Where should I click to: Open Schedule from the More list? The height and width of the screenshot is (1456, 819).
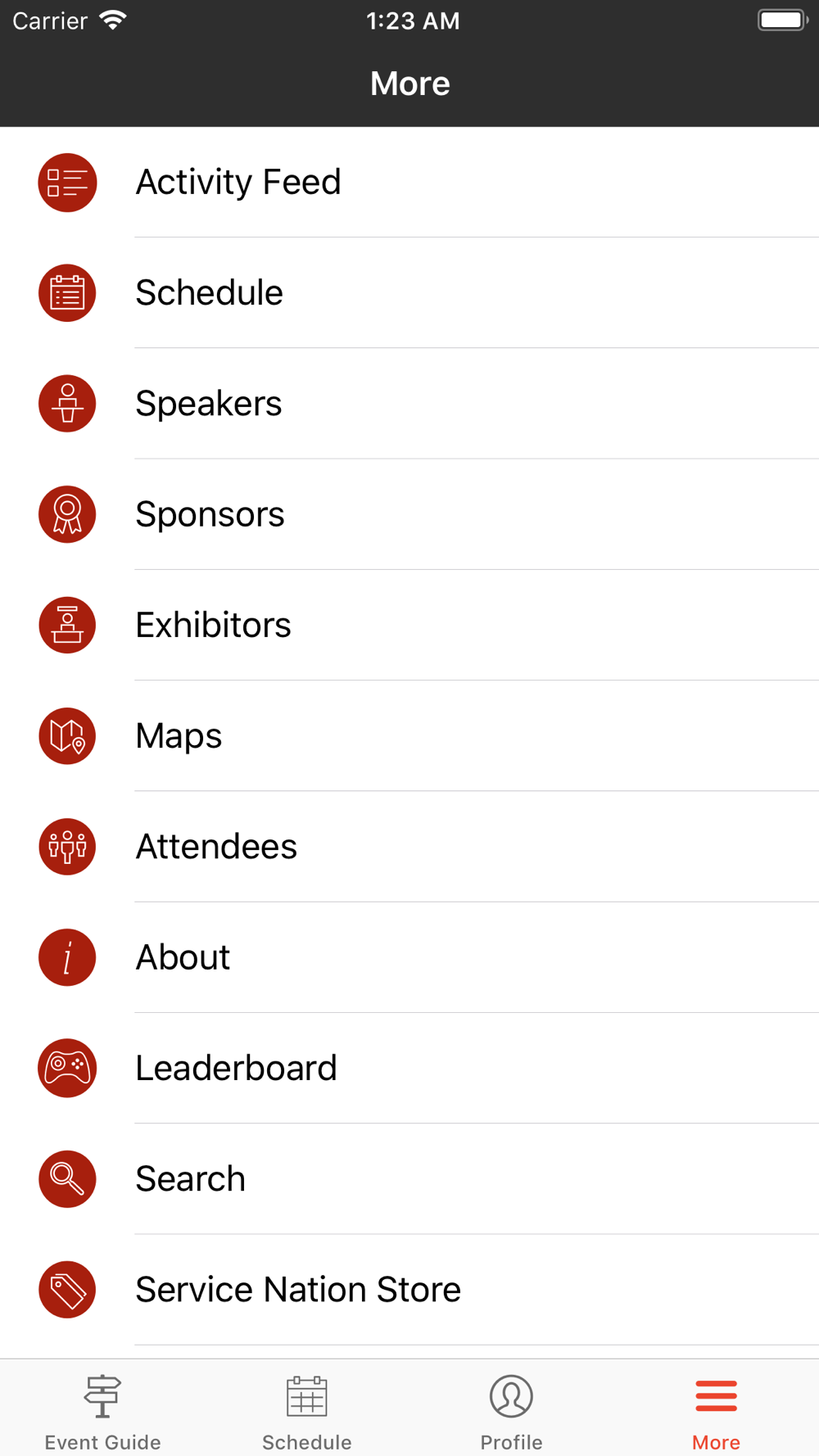(x=409, y=292)
